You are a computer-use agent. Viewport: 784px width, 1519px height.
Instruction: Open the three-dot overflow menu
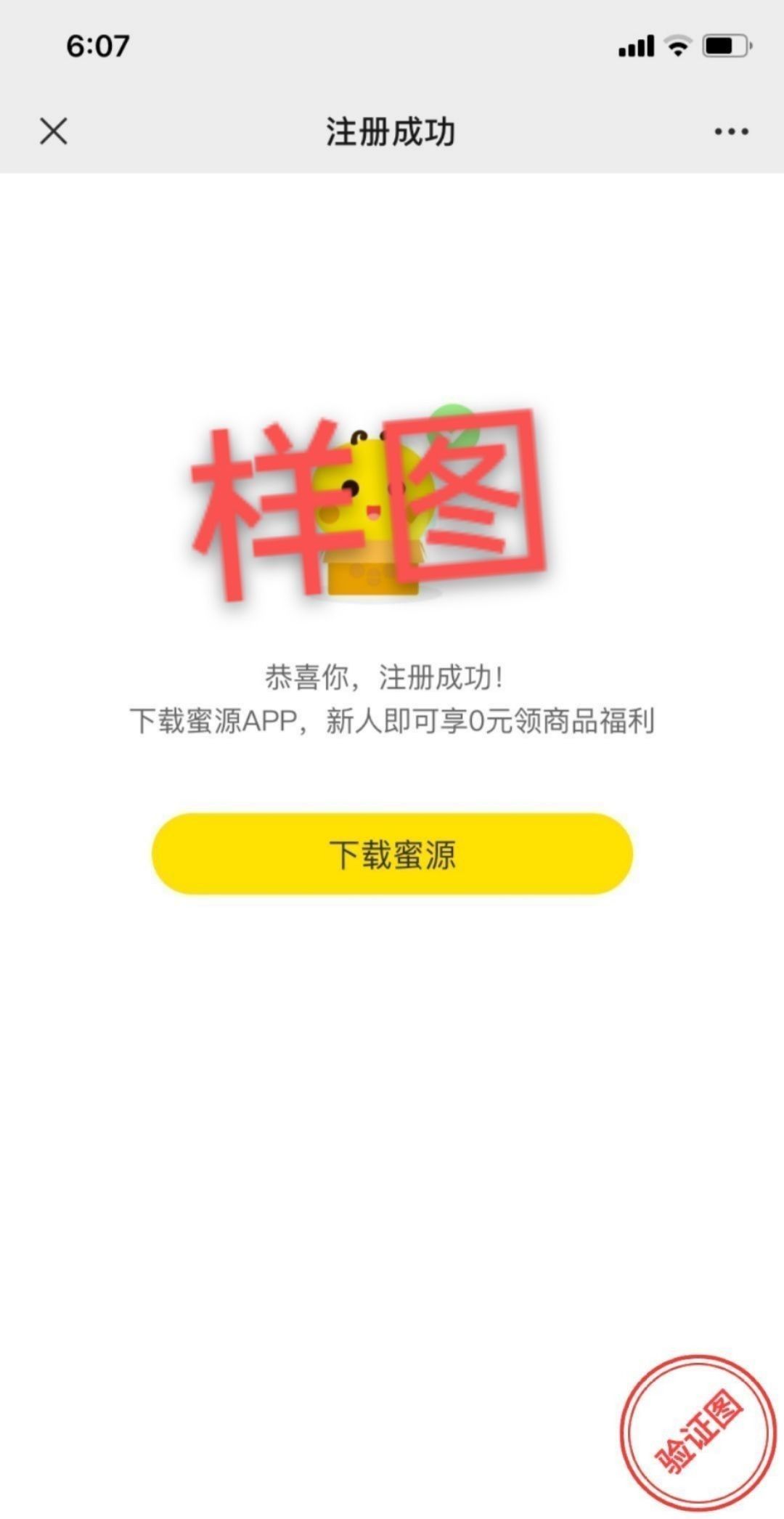point(731,131)
